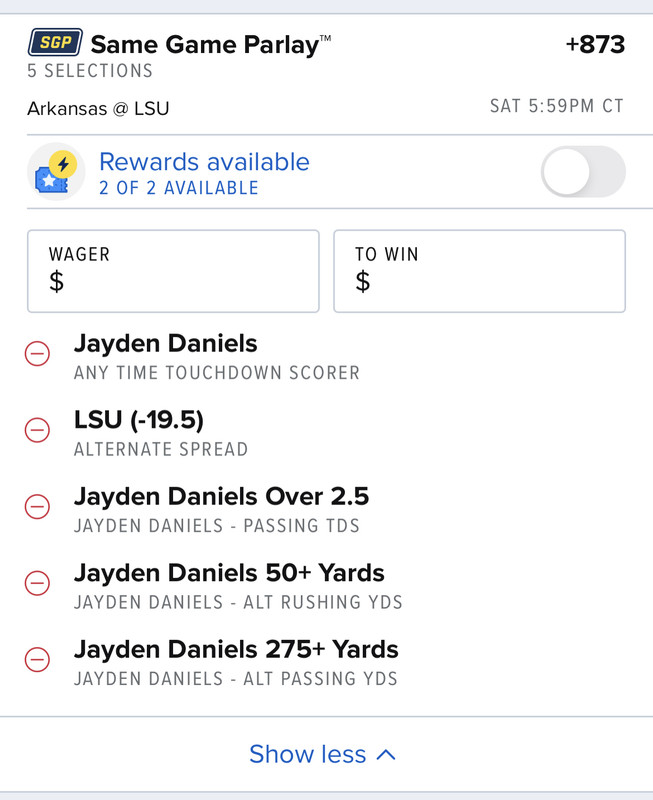Tap the To Win amount field

(479, 271)
